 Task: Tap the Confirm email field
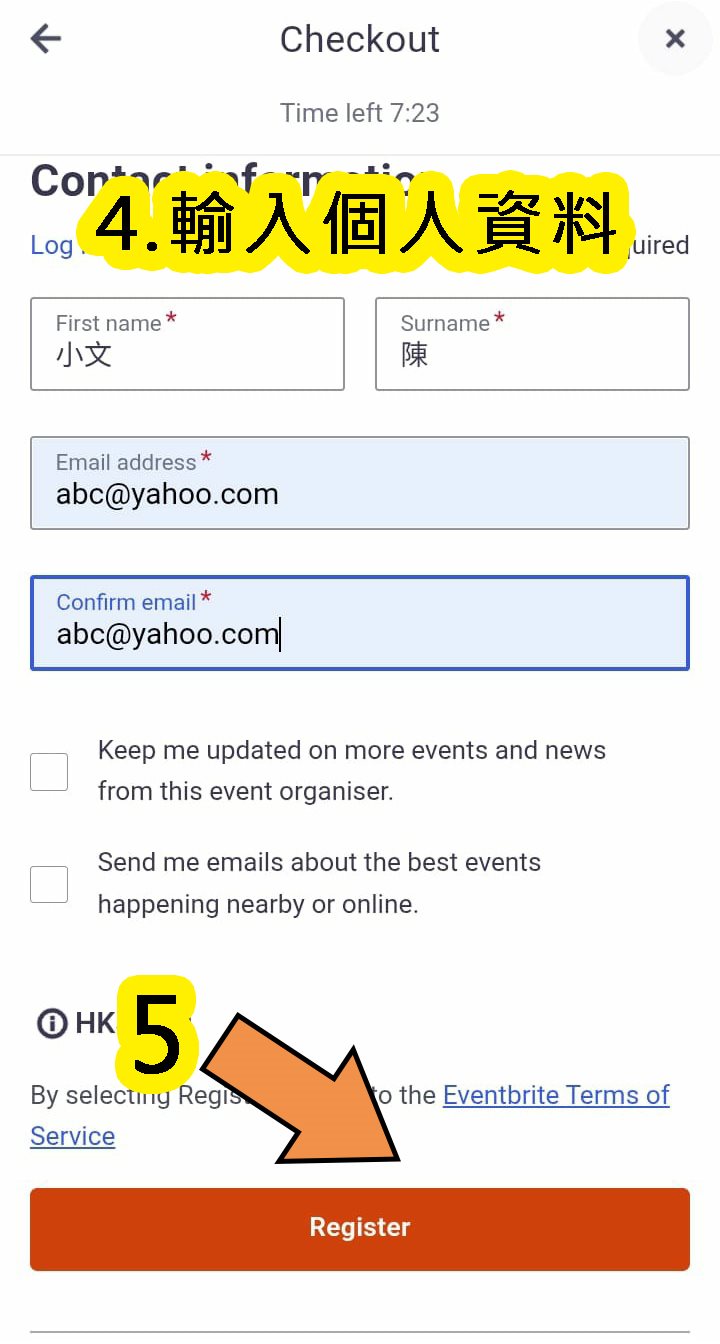(x=360, y=622)
